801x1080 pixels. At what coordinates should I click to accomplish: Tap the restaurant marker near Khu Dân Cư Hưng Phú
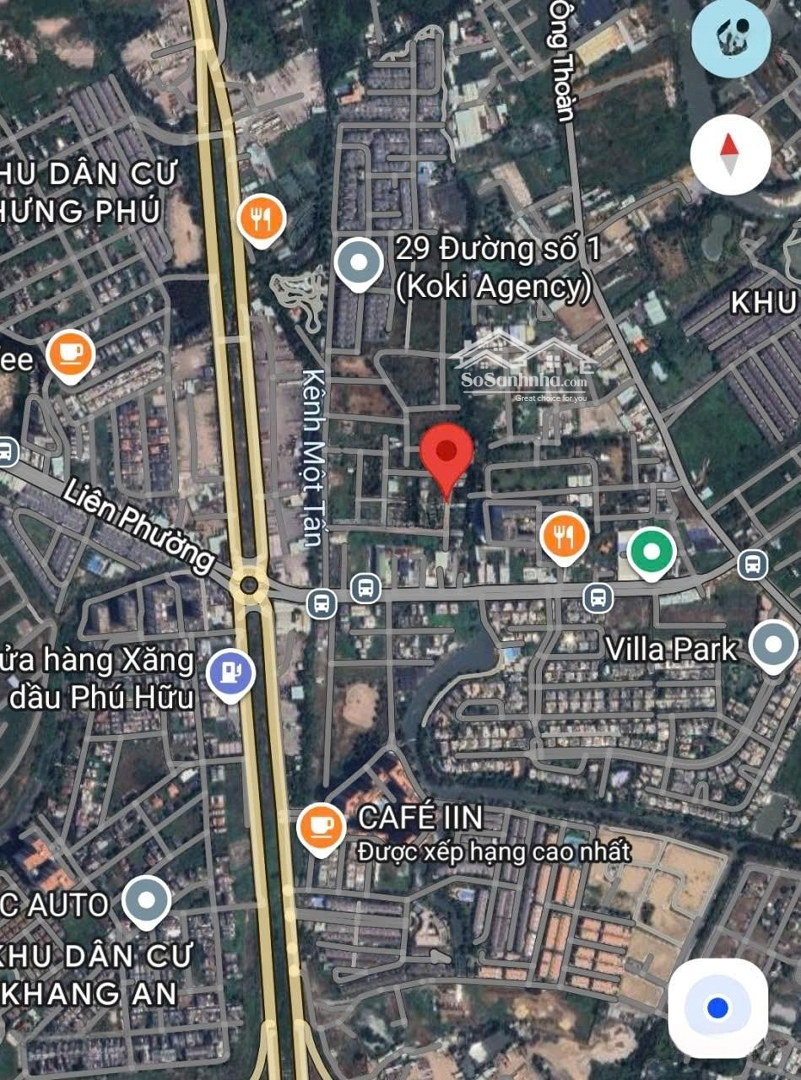261,217
